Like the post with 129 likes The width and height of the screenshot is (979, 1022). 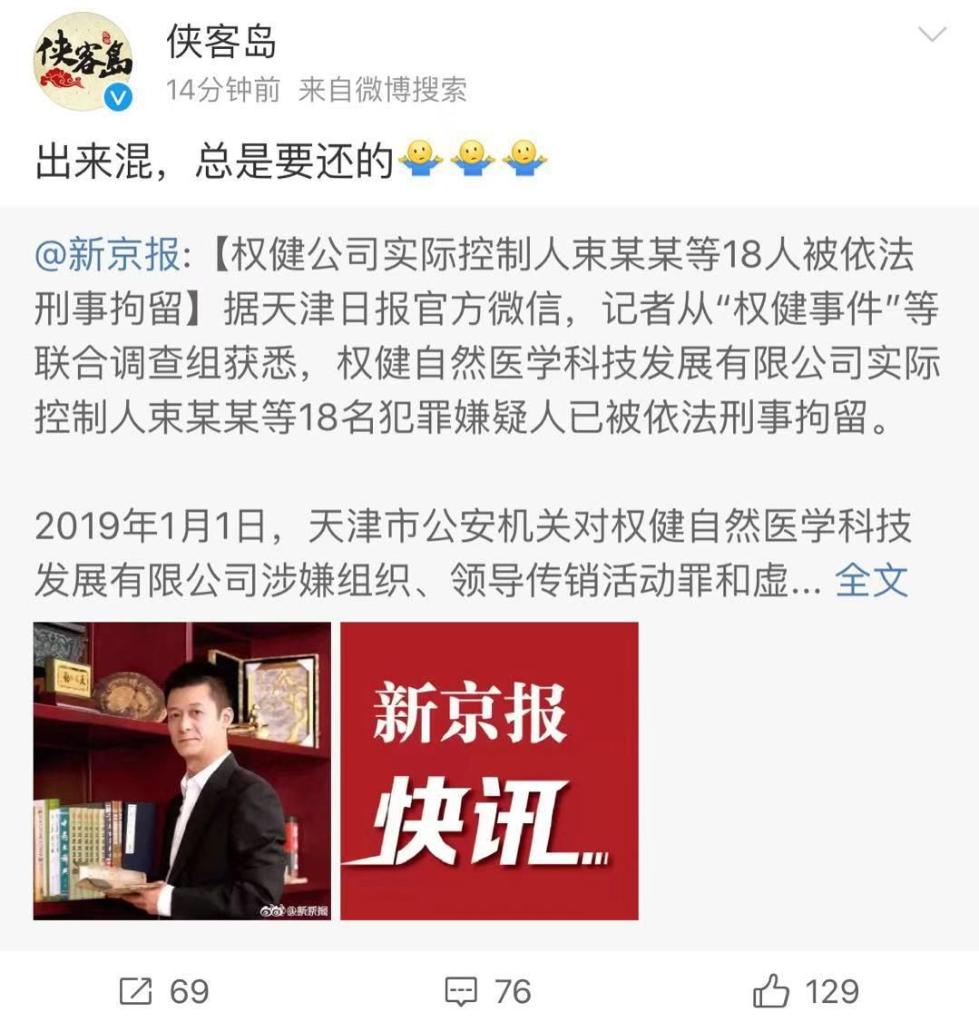pos(806,991)
